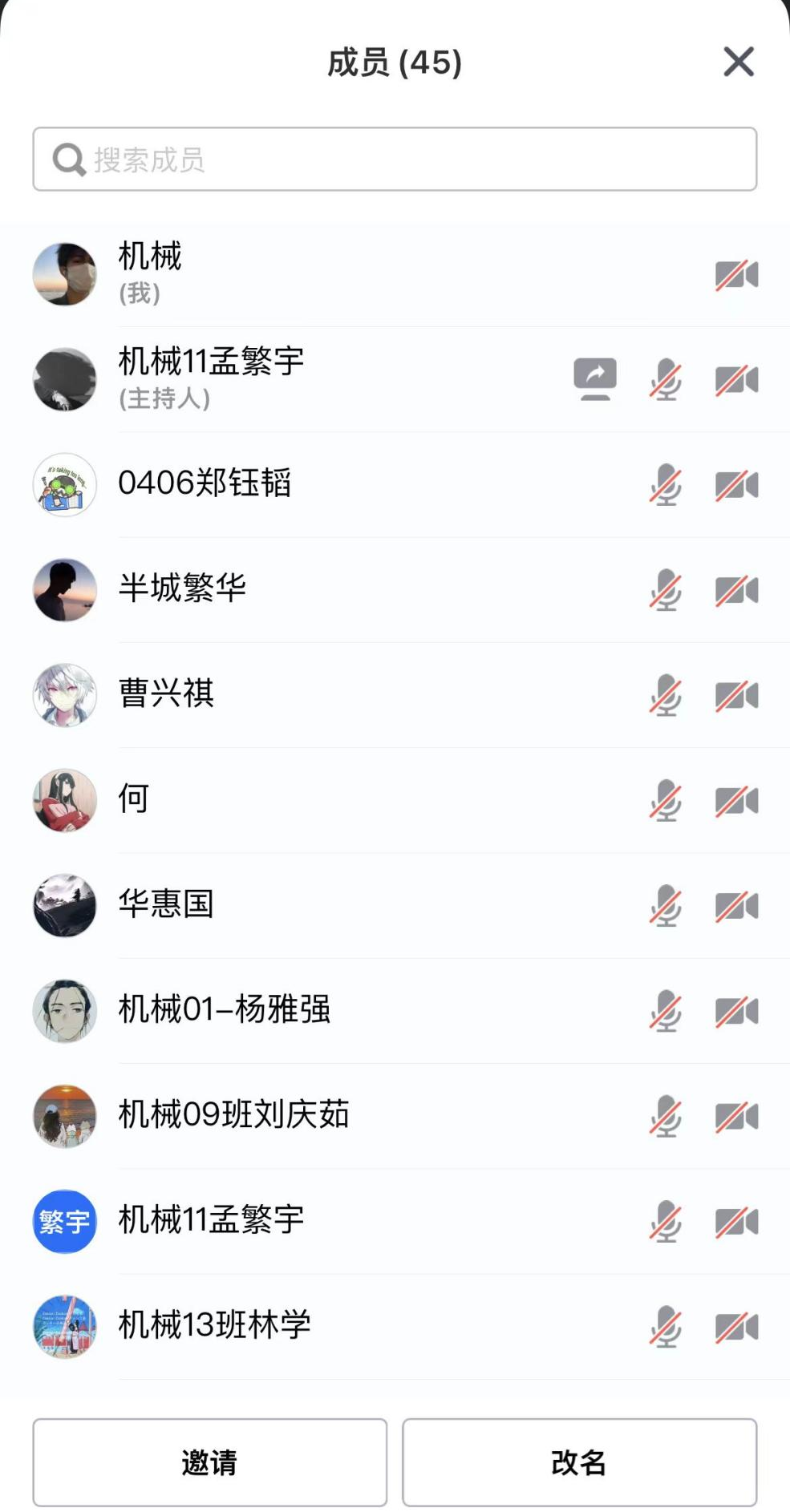
Task: Tap the camera-off icon for 曹兴祺
Action: coord(736,696)
